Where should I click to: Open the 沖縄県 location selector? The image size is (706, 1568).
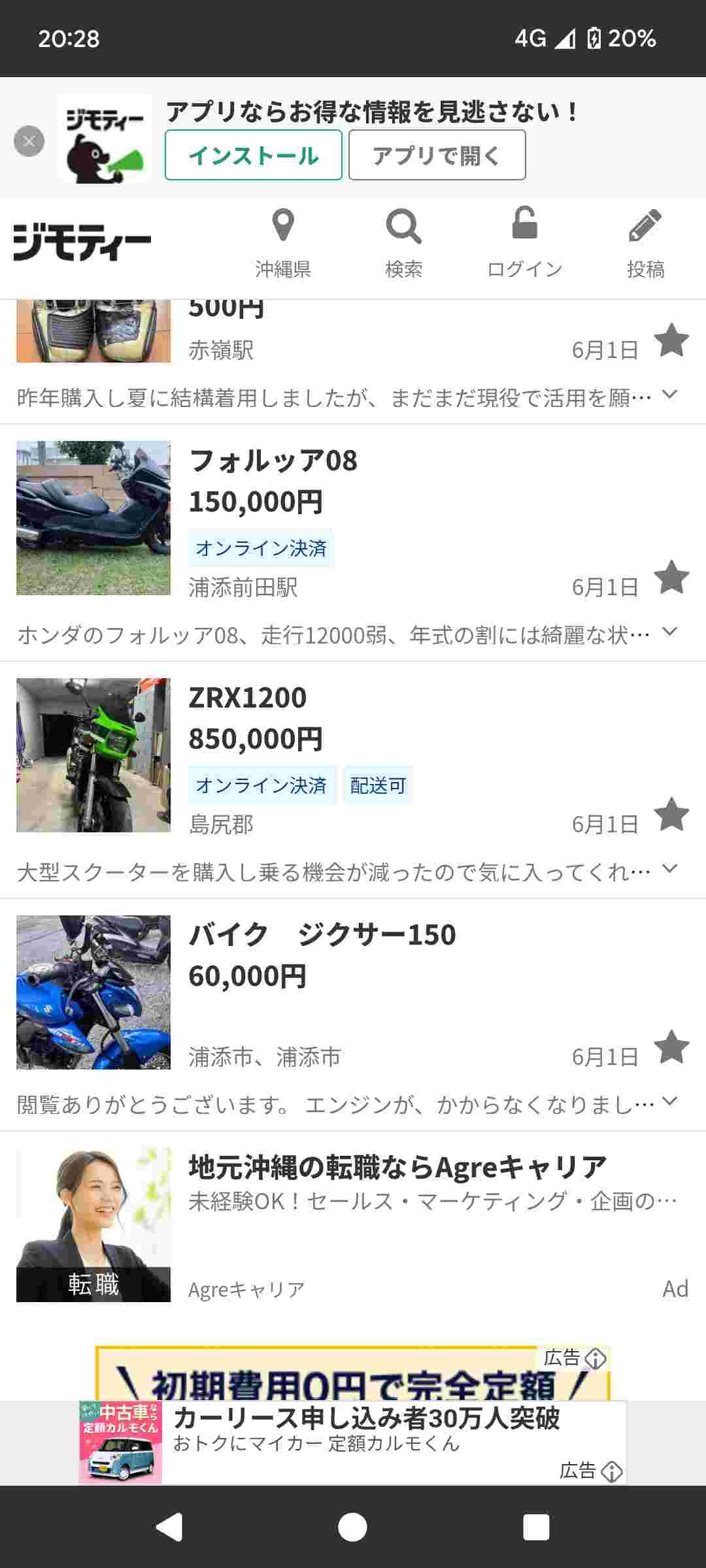(x=282, y=244)
